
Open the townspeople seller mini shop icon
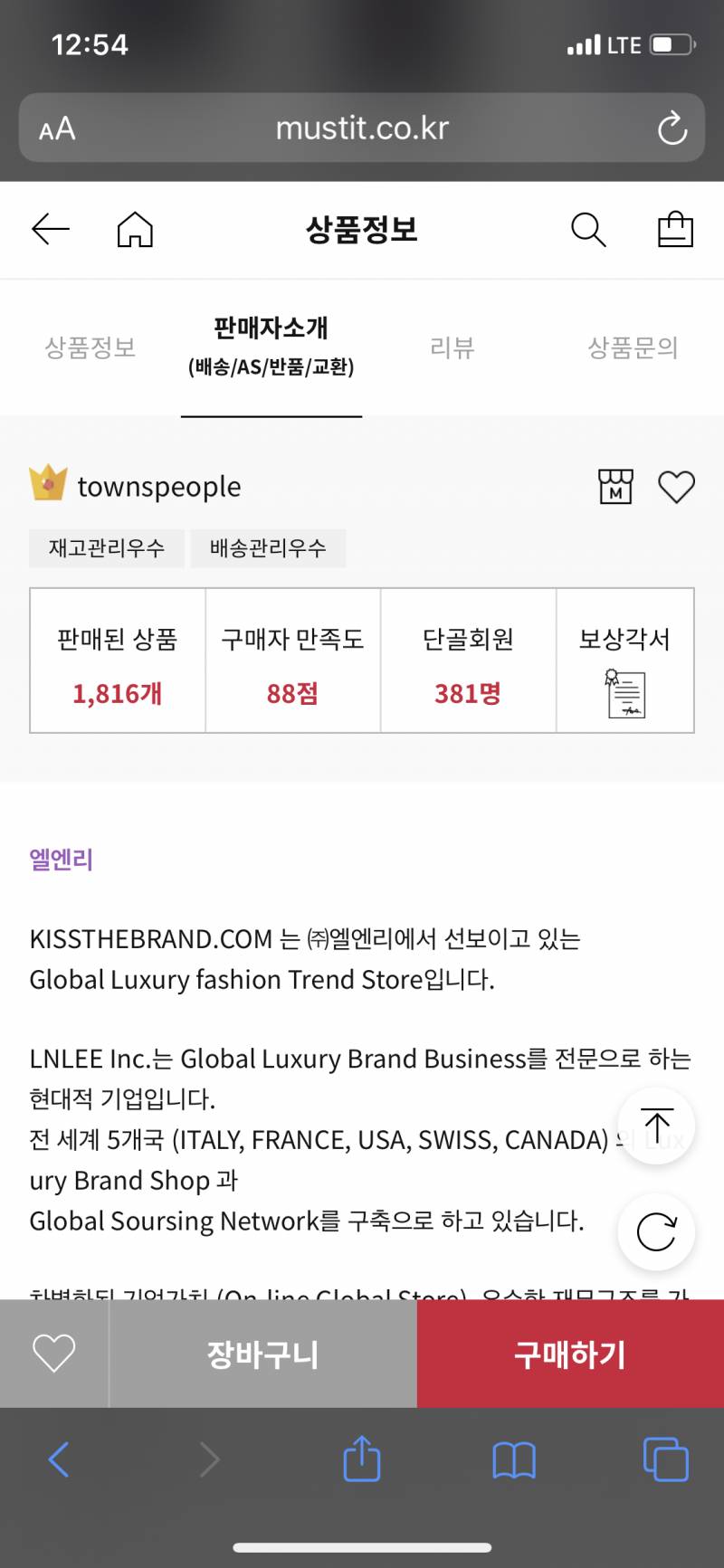click(615, 487)
